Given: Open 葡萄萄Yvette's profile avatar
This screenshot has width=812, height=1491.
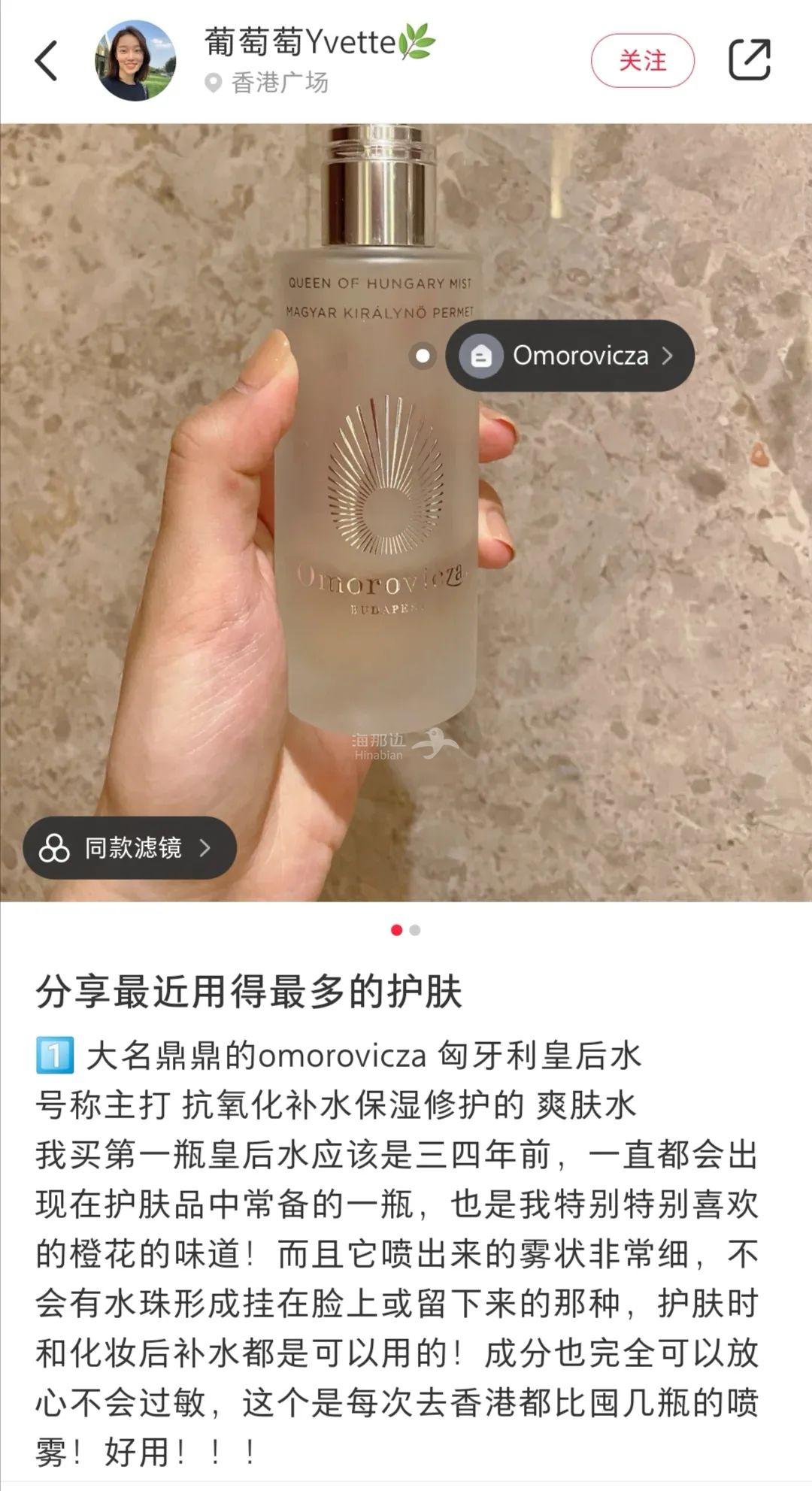Looking at the screenshot, I should click(x=135, y=60).
